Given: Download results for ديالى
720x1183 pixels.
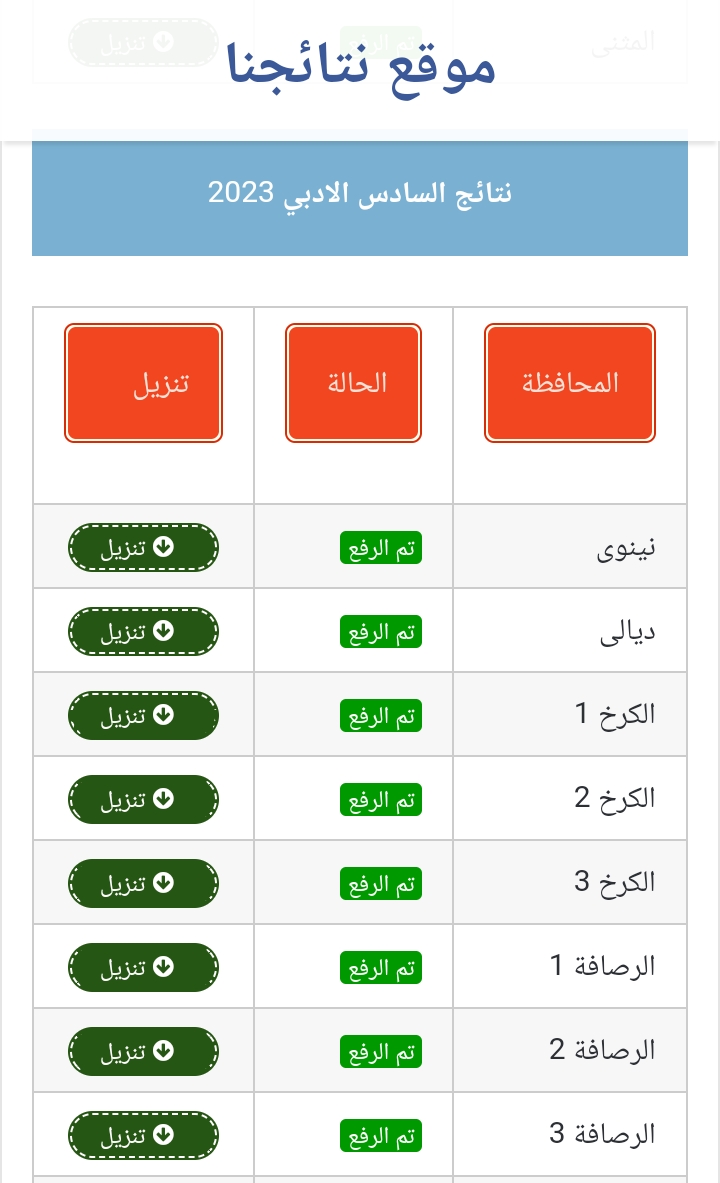Looking at the screenshot, I should coord(143,631).
